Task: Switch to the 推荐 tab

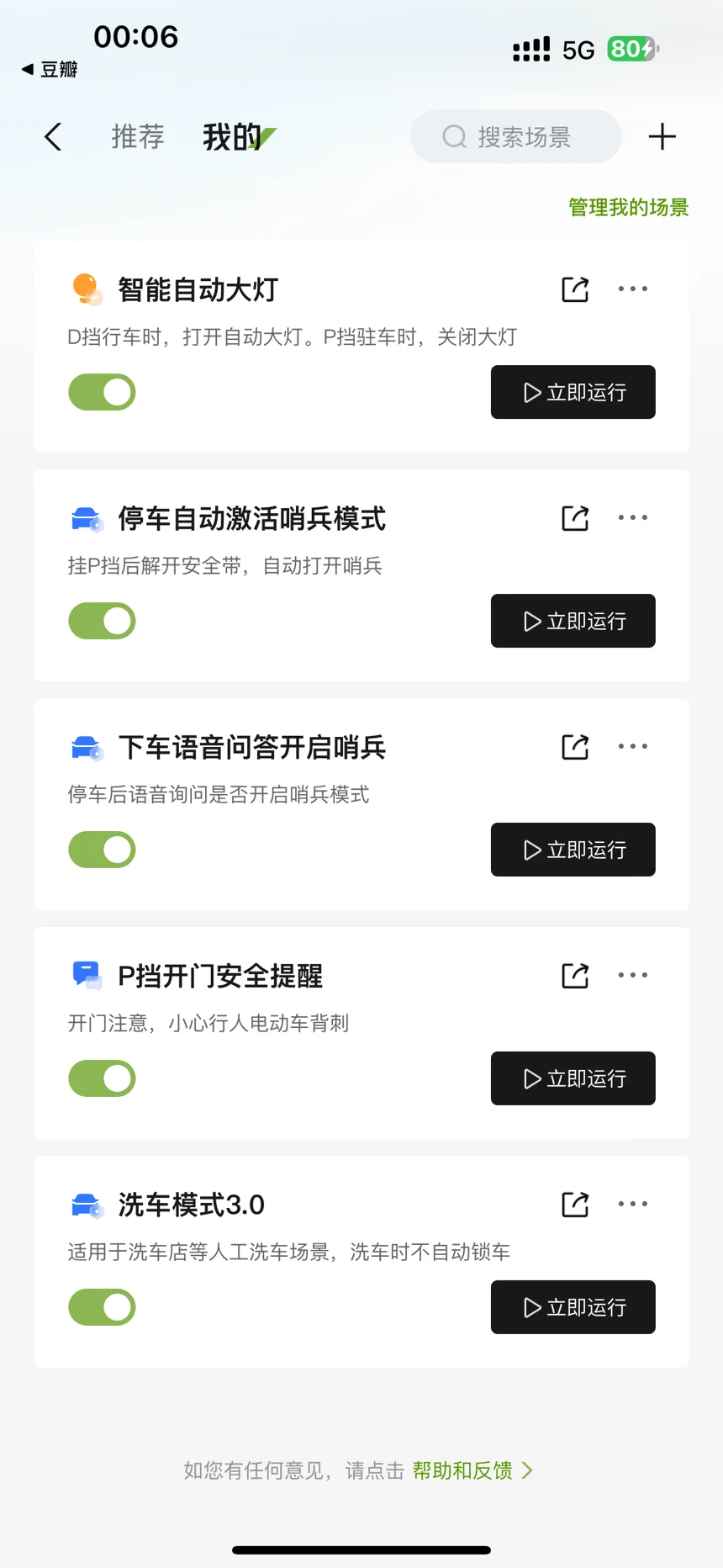Action: (138, 136)
